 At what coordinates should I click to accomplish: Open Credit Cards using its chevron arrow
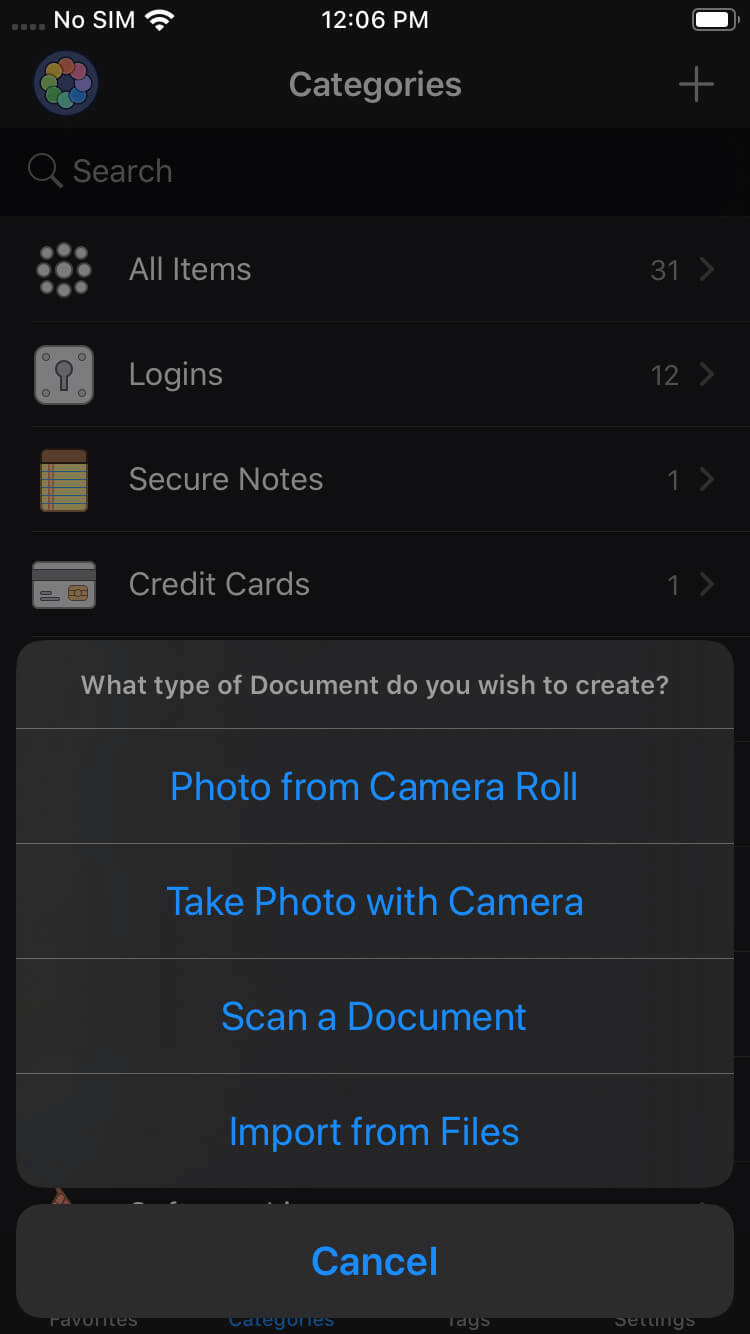[706, 584]
